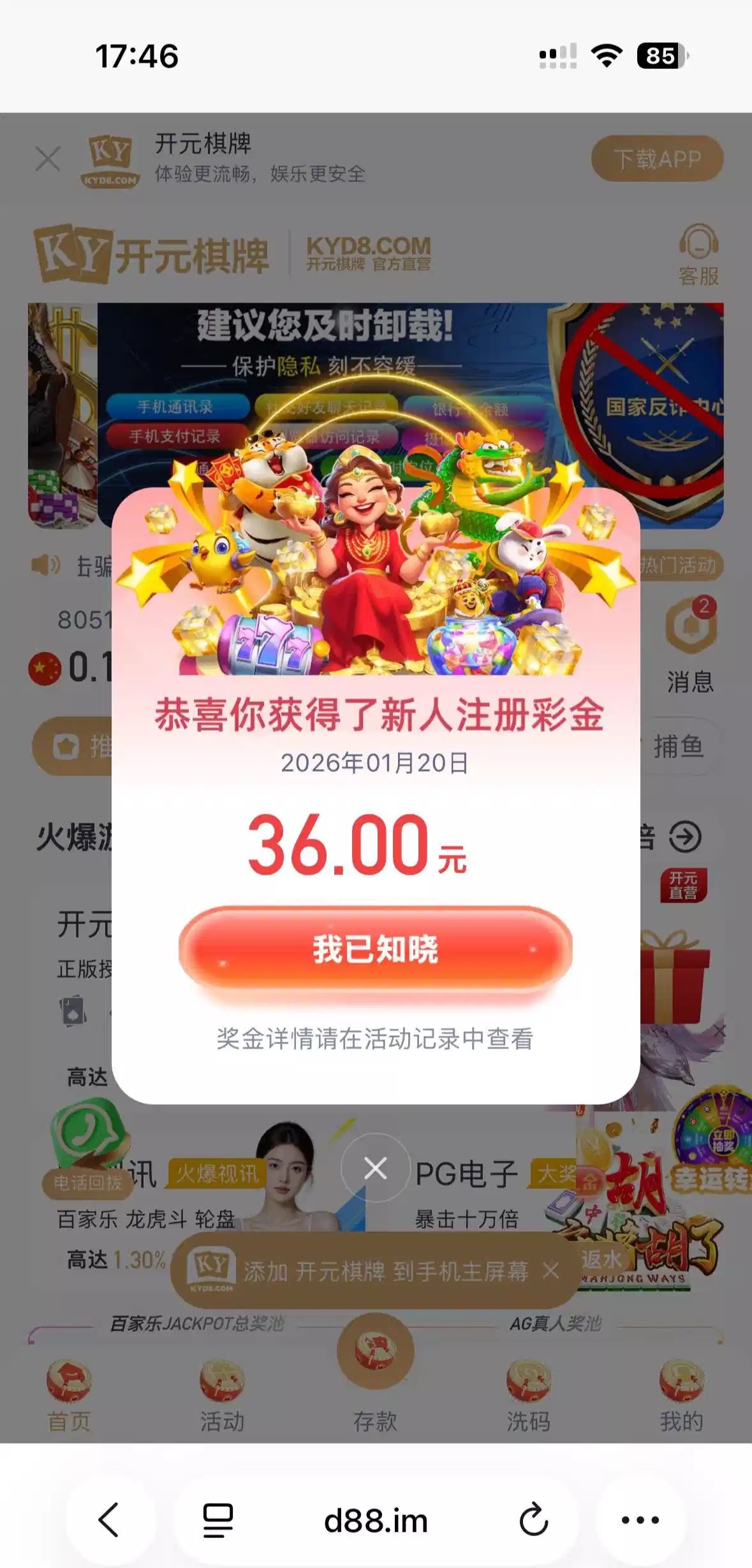752x1568 pixels.
Task: Tap the 下载APP button
Action: [657, 158]
